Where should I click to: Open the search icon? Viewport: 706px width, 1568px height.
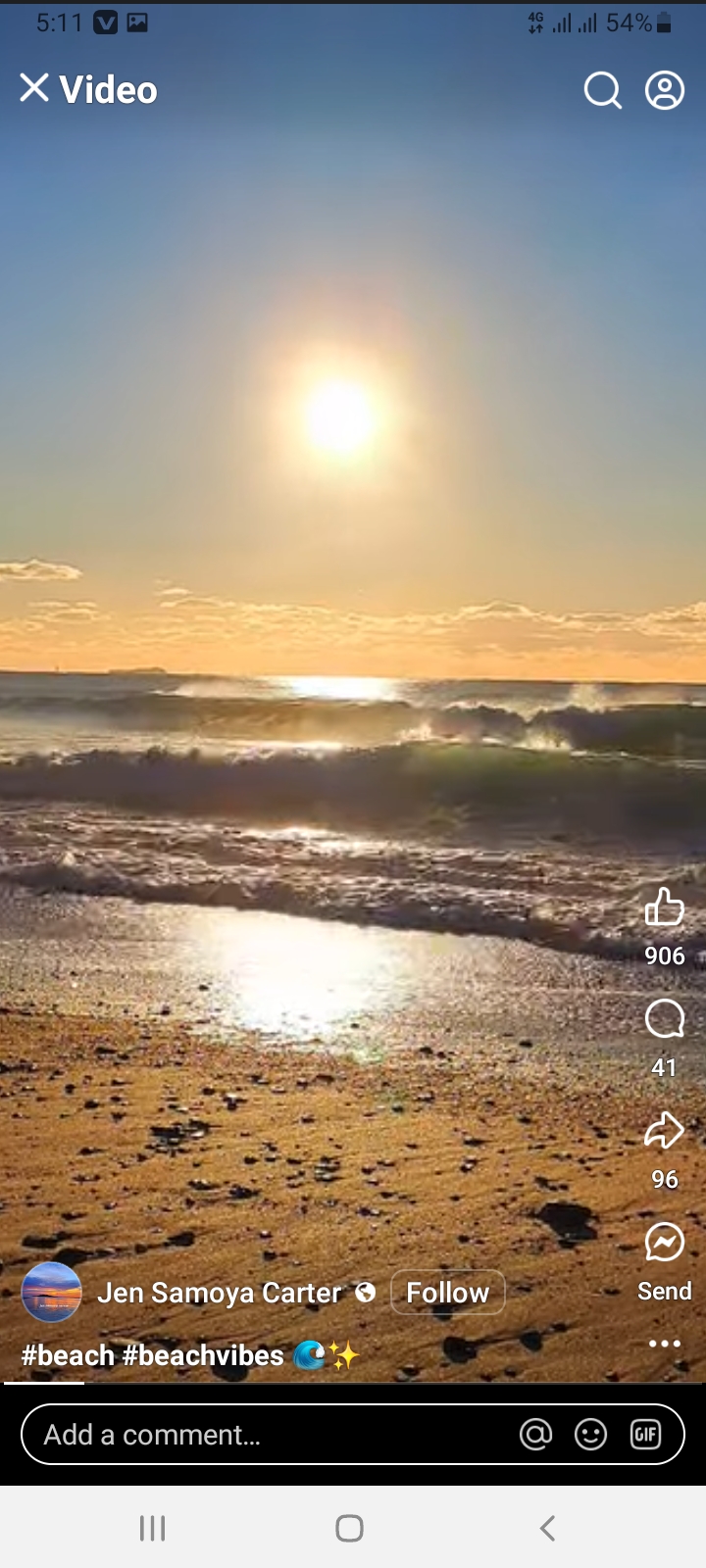[x=602, y=90]
